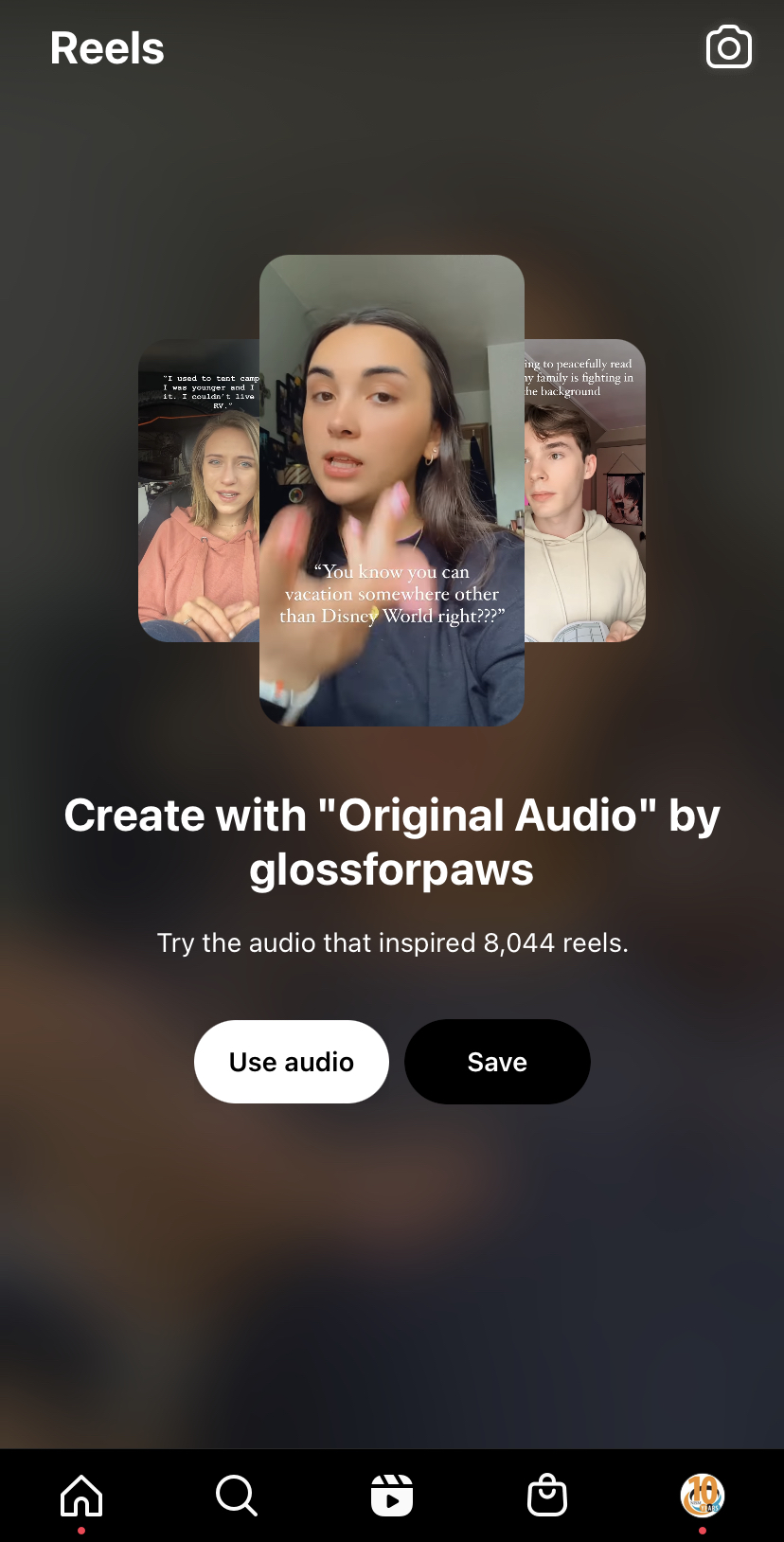Open the Shop tab
The height and width of the screenshot is (1542, 784).
547,1496
